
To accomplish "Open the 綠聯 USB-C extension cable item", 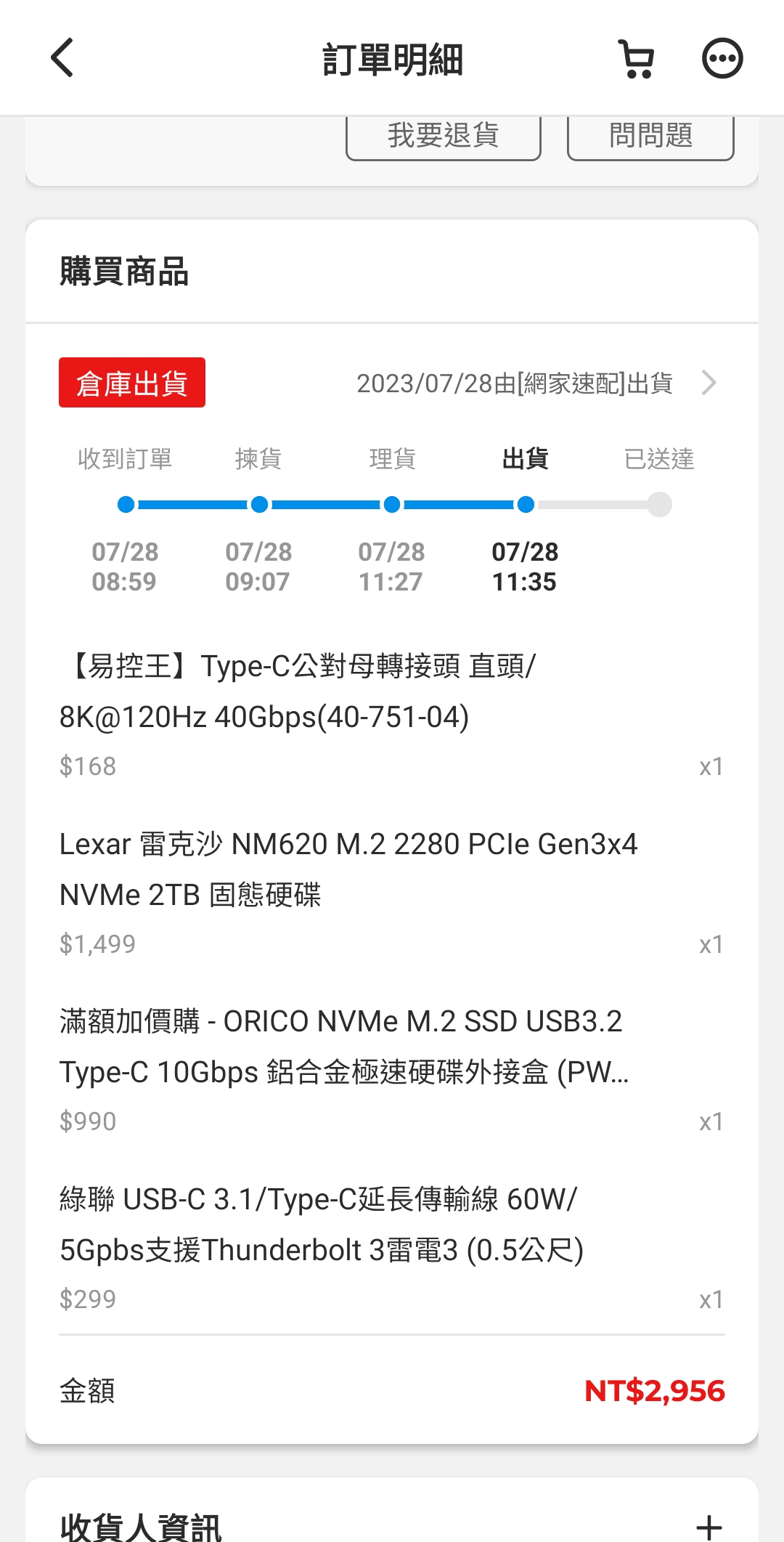I will tap(321, 1225).
